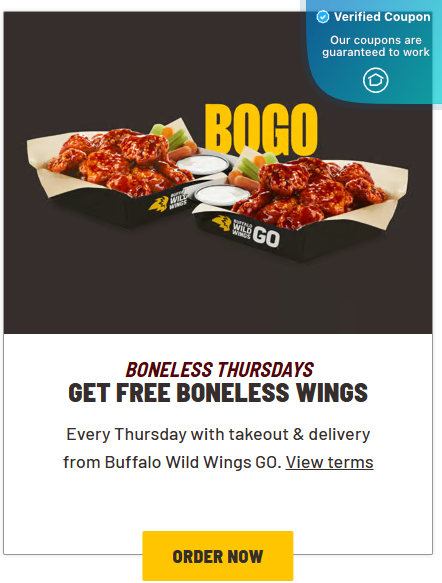442x583 pixels.
Task: Tap the Verified Coupon badge
Action: click(x=374, y=52)
